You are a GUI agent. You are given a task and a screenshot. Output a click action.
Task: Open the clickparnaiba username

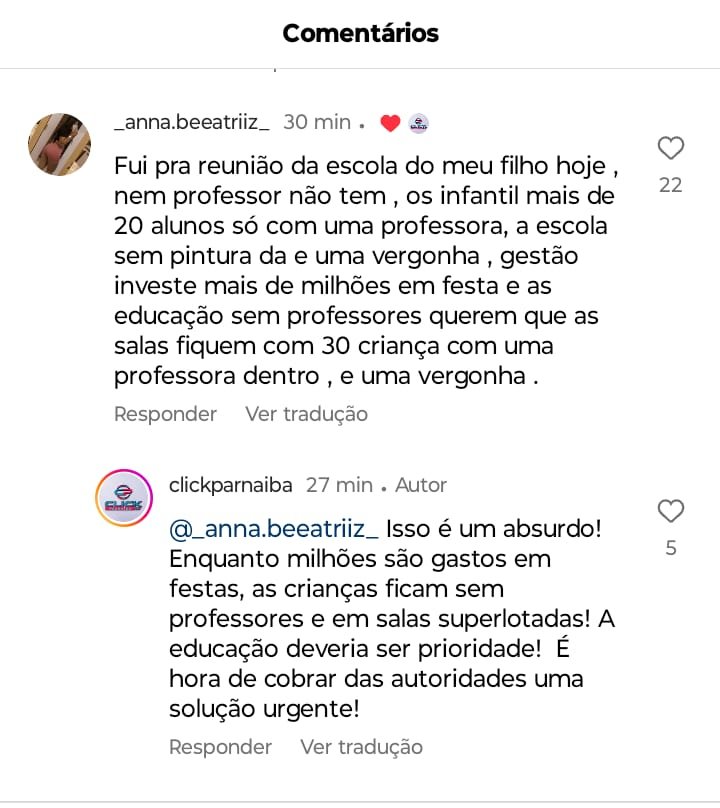coord(231,485)
